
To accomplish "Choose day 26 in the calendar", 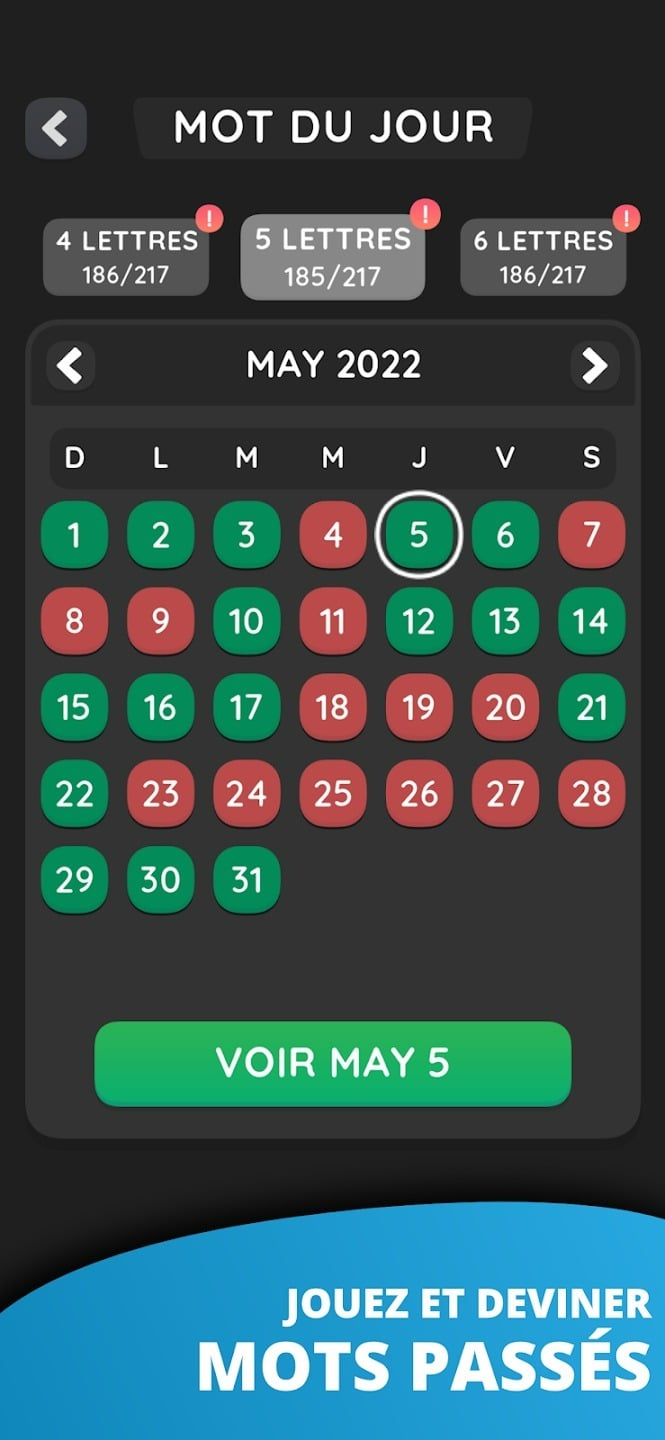I will 419,794.
